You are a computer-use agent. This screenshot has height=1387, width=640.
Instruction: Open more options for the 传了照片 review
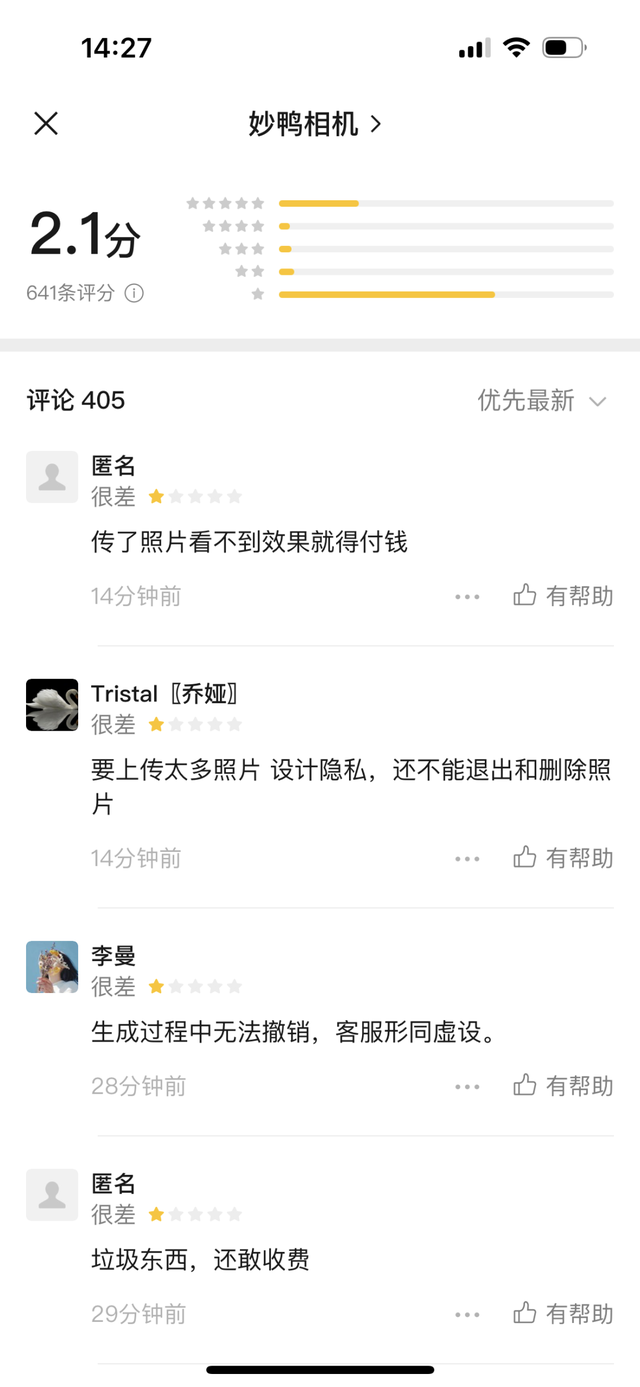pyautogui.click(x=467, y=597)
